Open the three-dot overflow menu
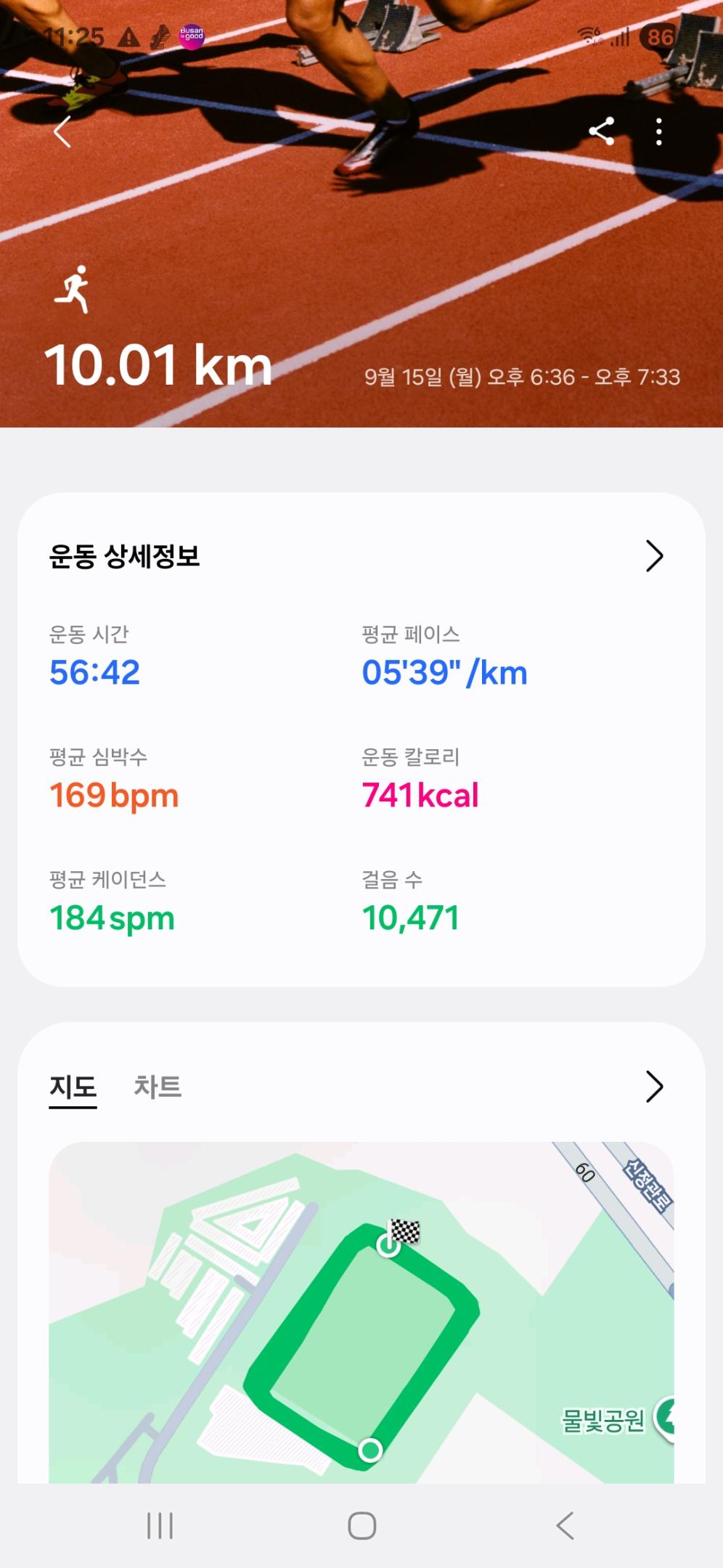 click(658, 132)
